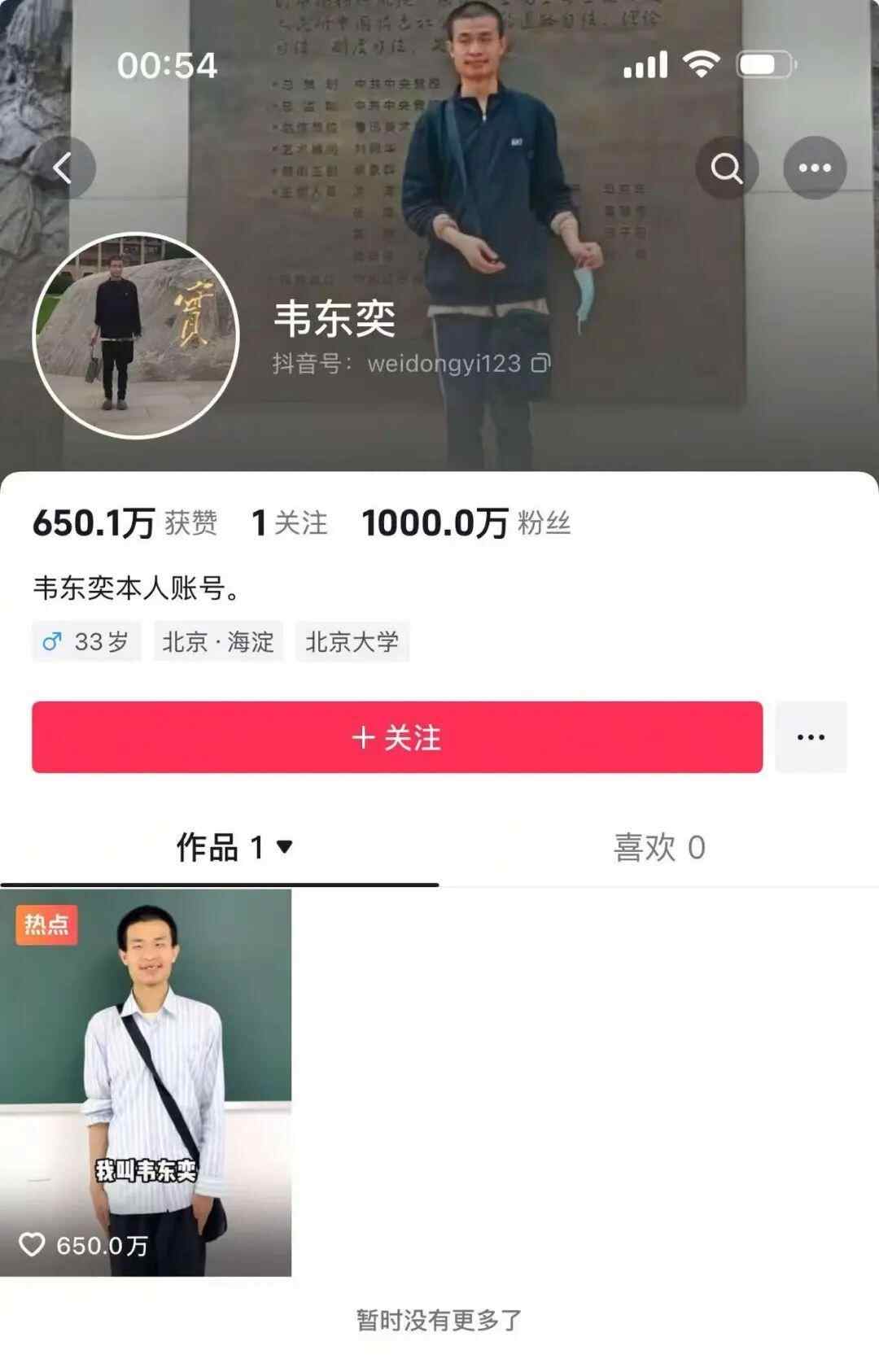Tap the 北京大学 school tag

[x=352, y=642]
